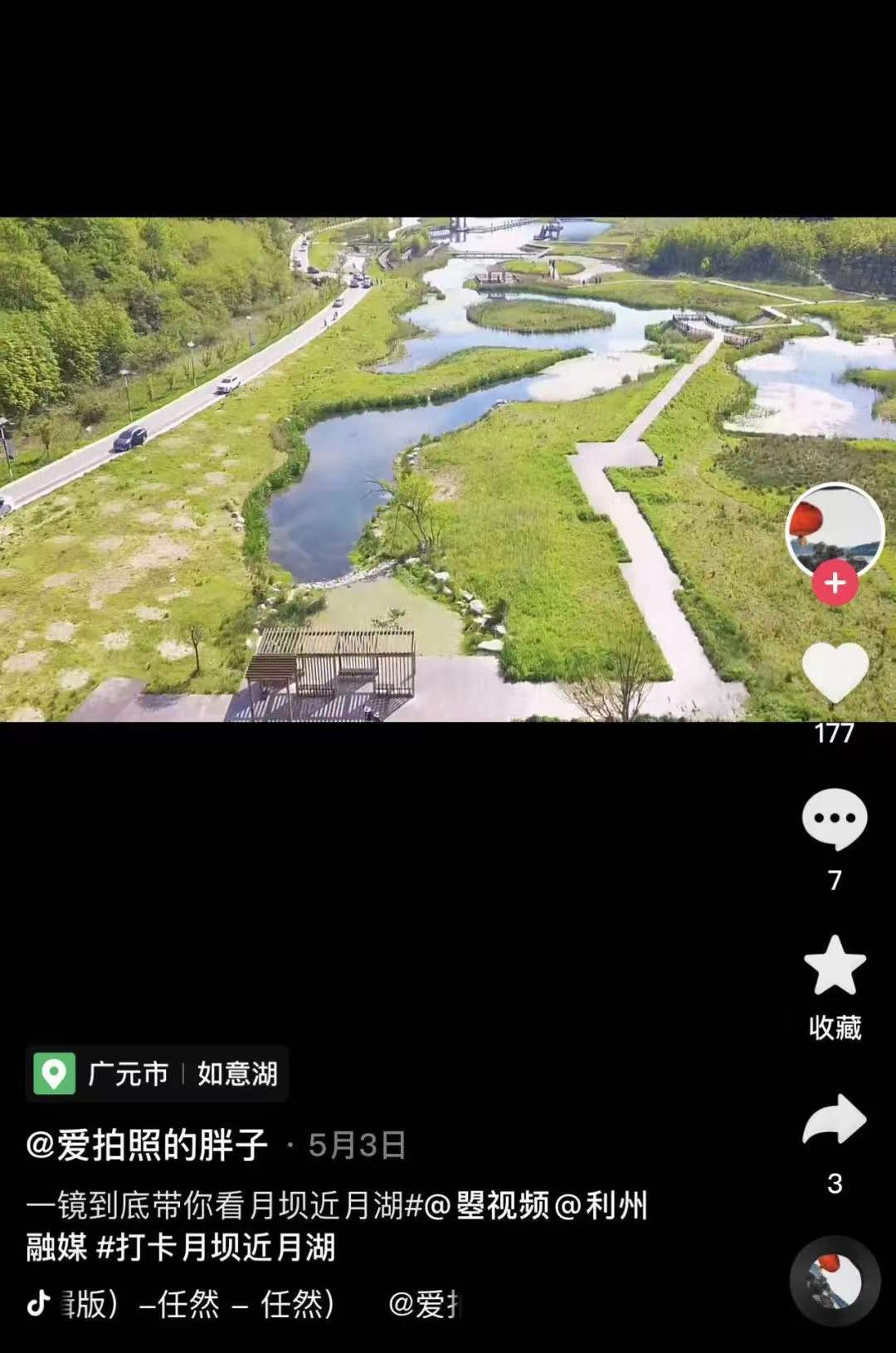Tap the 收藏 star to save video
Viewport: 896px width, 1353px height.
pyautogui.click(x=835, y=966)
